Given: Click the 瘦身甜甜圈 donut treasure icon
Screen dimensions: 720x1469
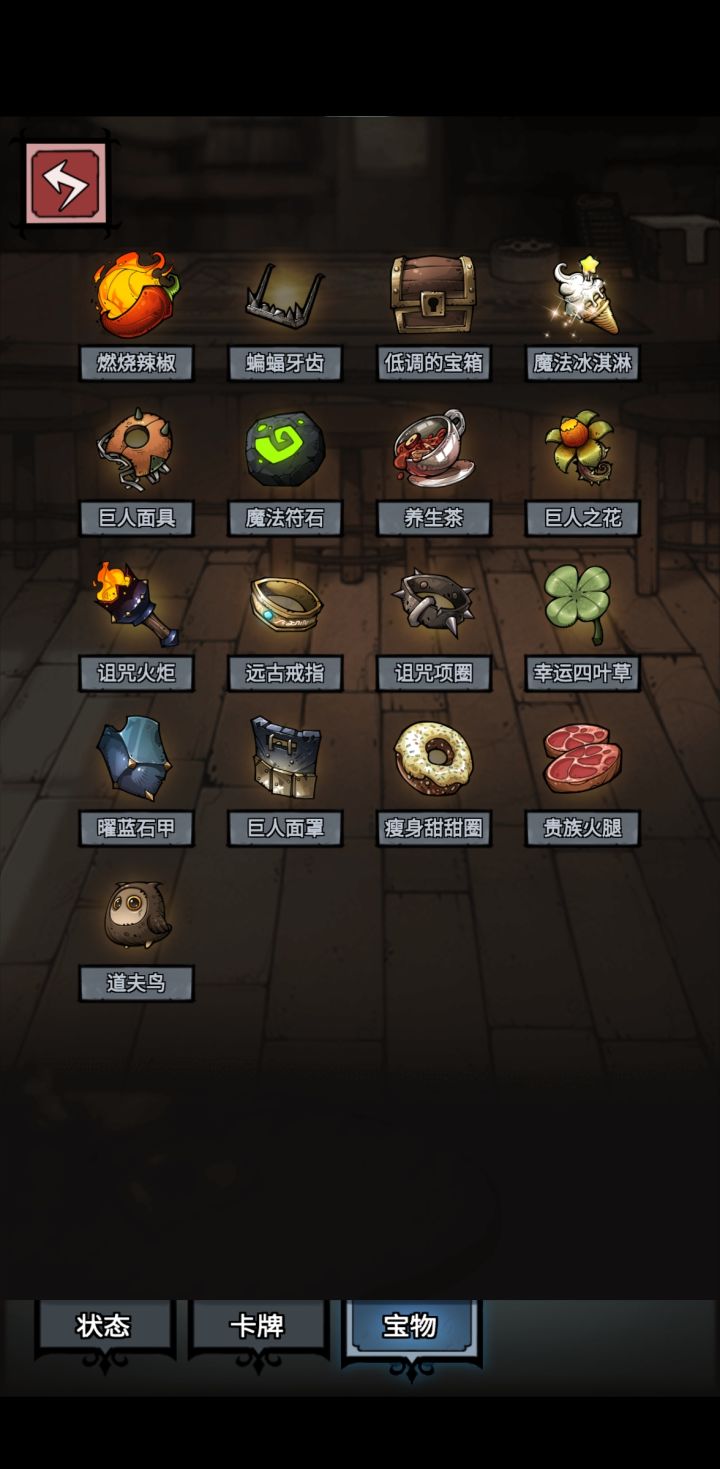Looking at the screenshot, I should pos(435,760).
